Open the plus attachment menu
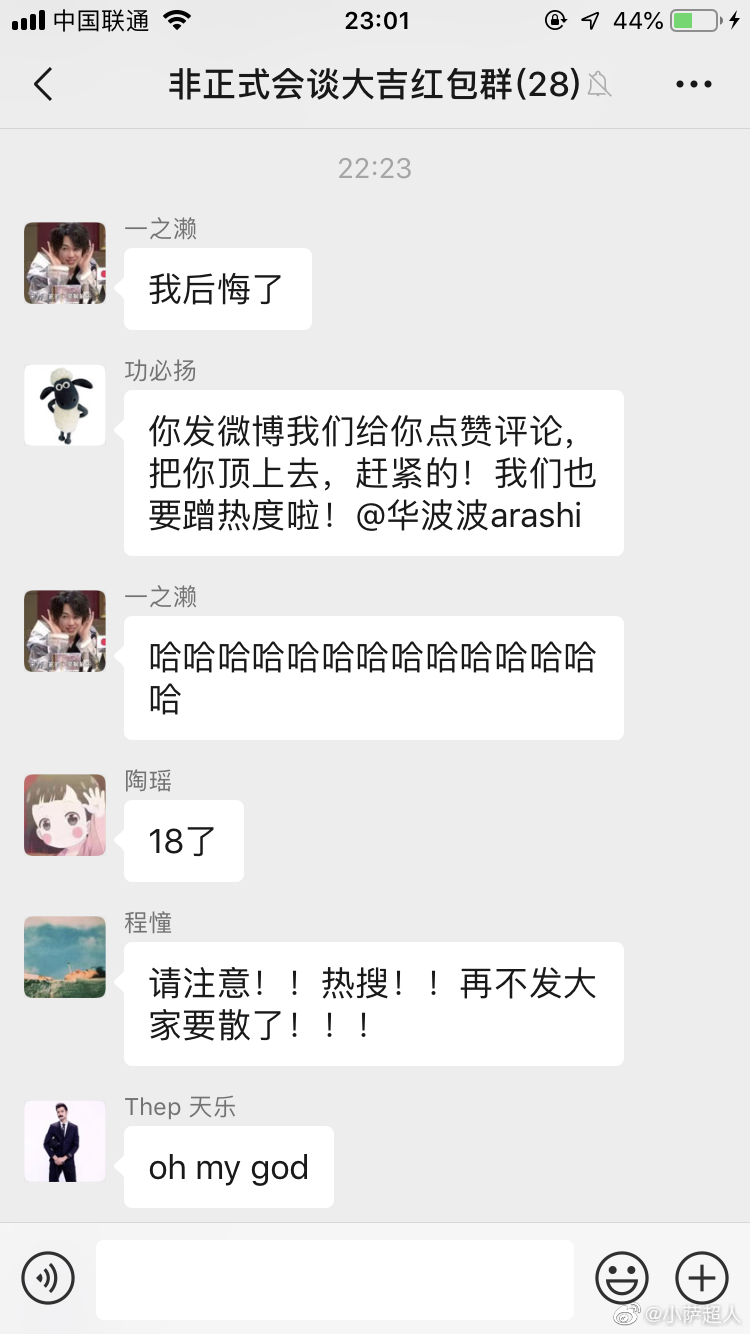The width and height of the screenshot is (750, 1334). click(702, 1277)
